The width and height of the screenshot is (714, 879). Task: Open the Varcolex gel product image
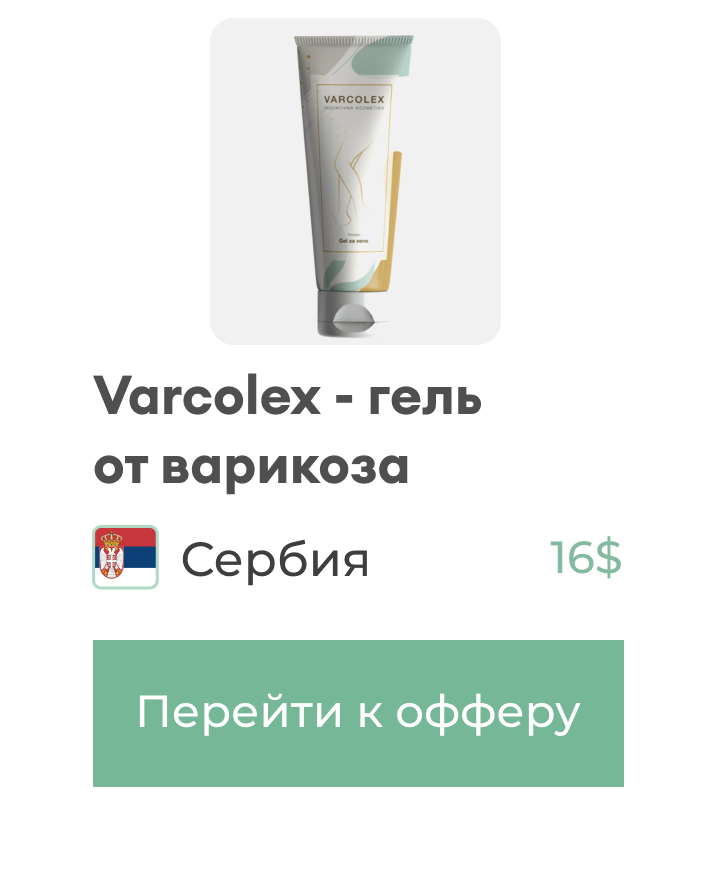coord(355,181)
